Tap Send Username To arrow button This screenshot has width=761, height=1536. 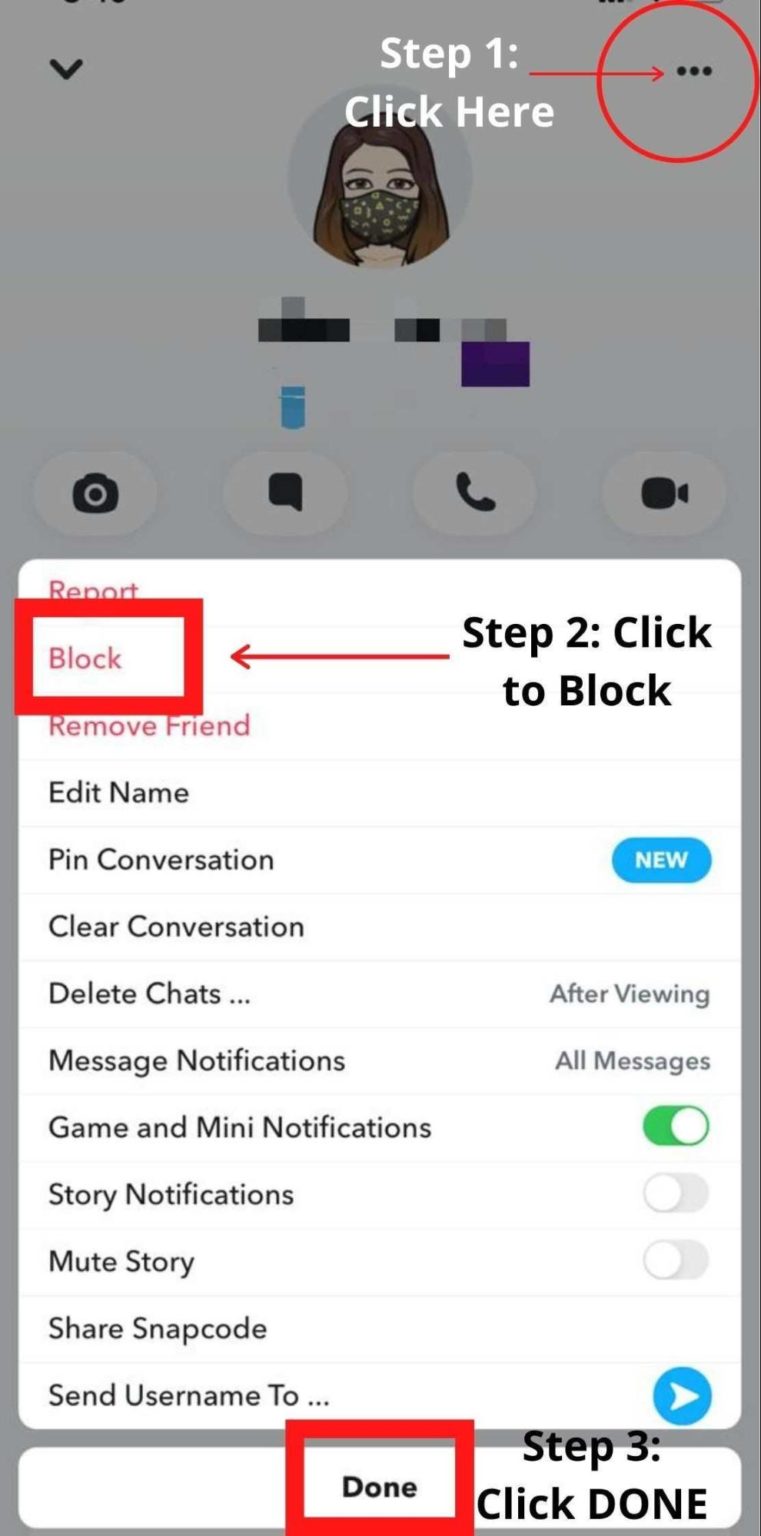coord(682,1395)
